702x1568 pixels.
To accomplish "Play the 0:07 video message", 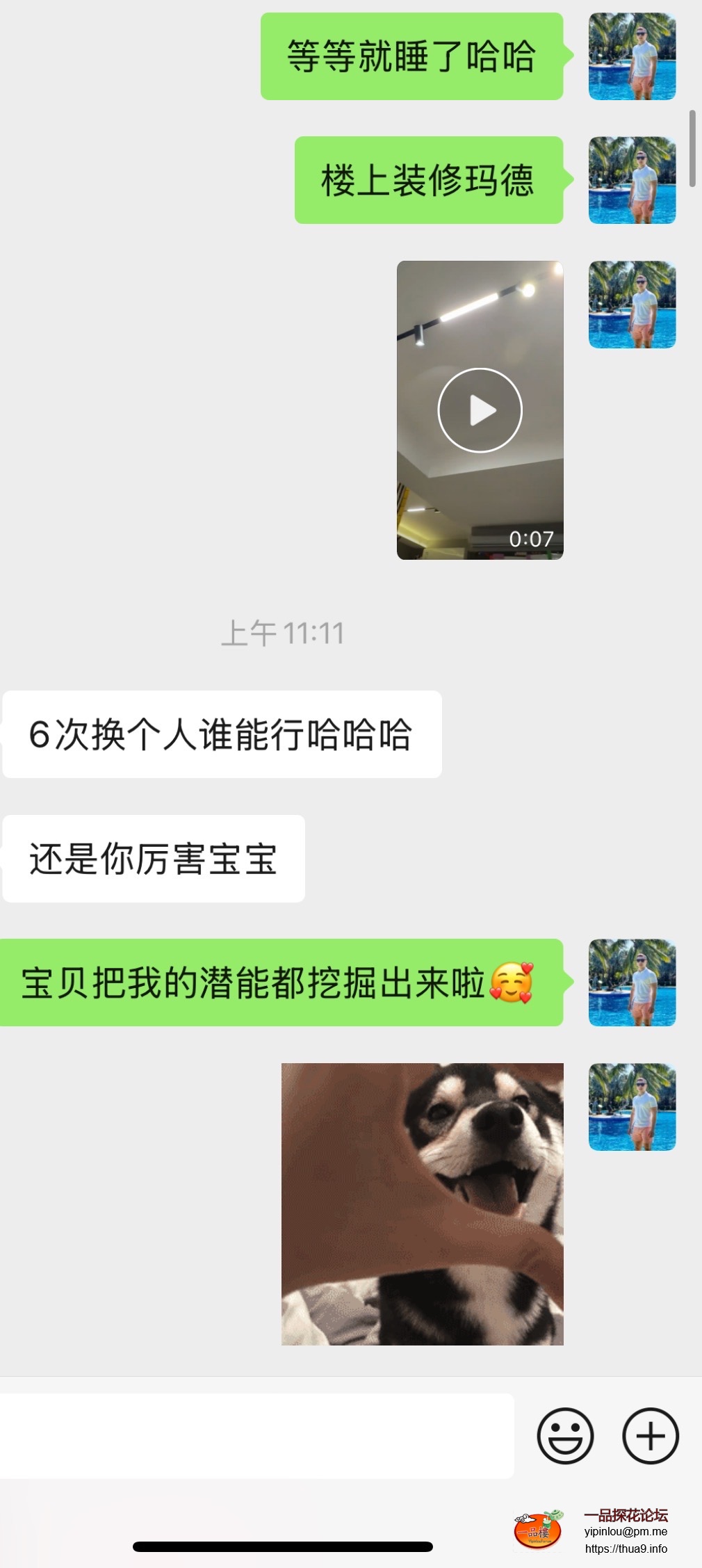I will coord(480,410).
